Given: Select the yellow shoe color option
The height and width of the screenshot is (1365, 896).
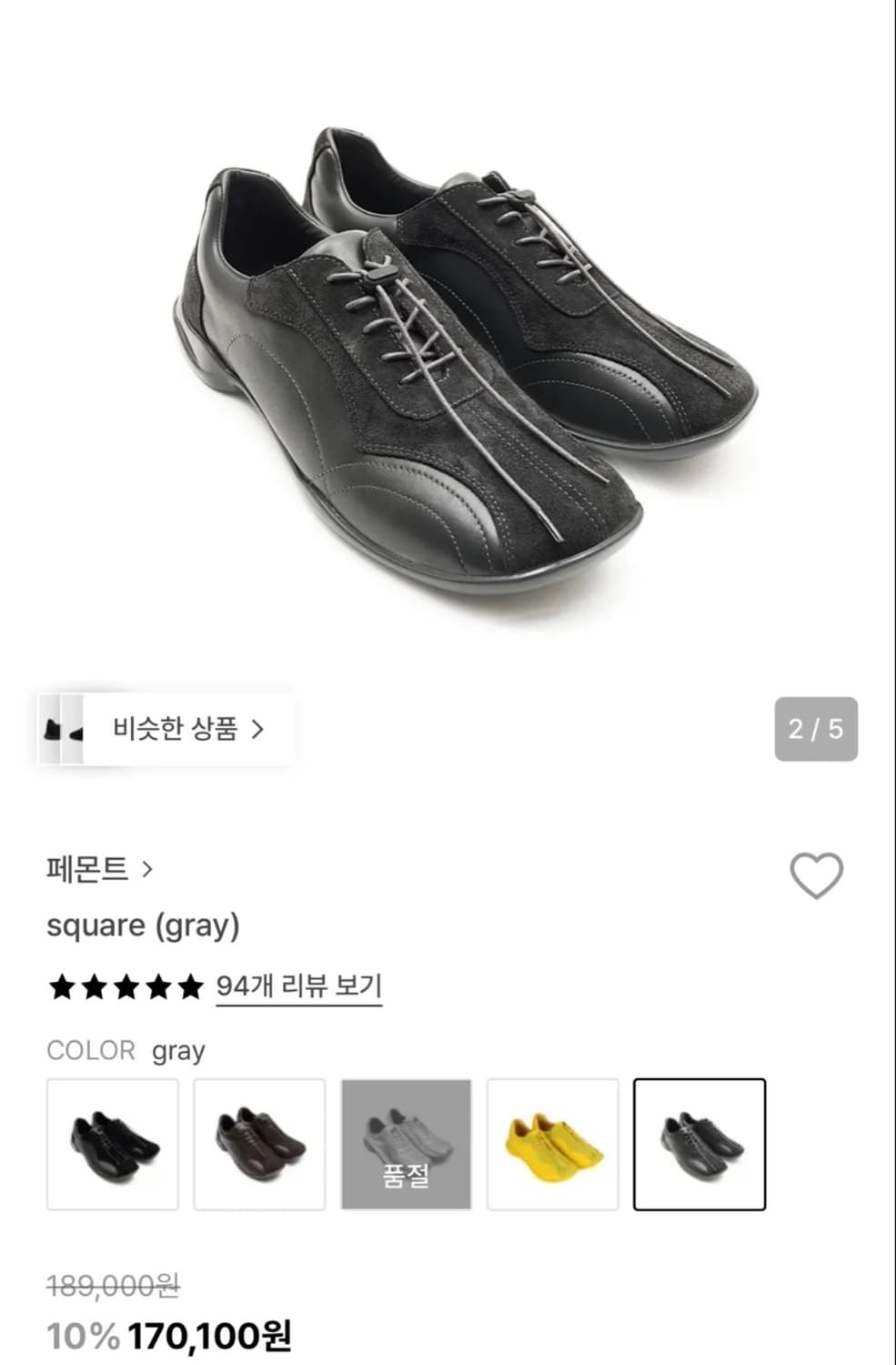Looking at the screenshot, I should (x=554, y=1142).
